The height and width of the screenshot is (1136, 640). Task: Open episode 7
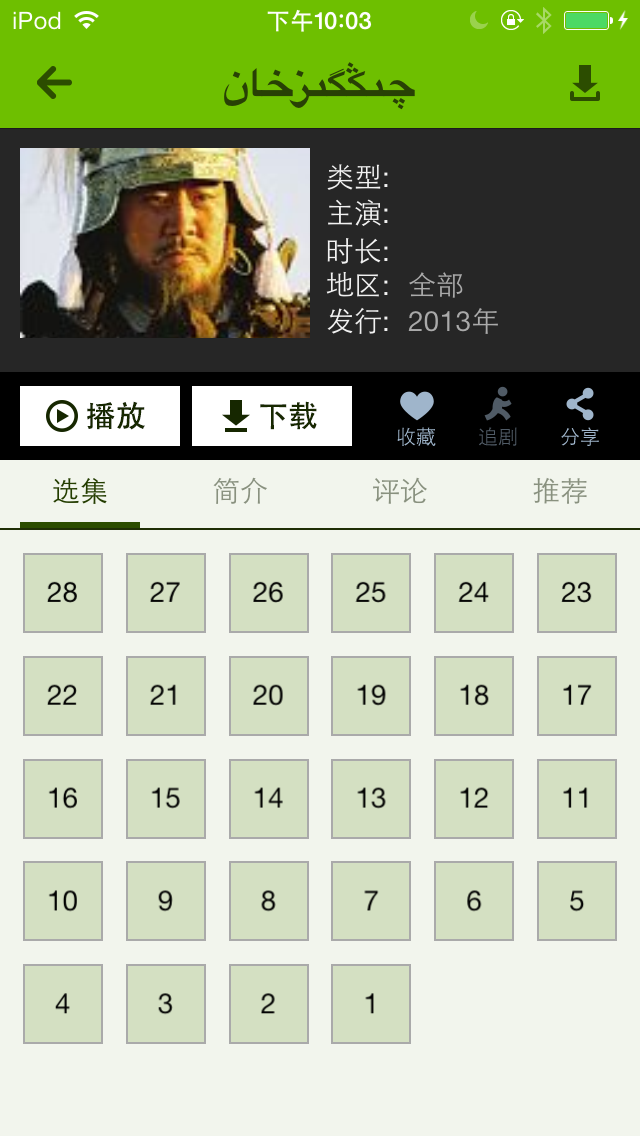[x=371, y=901]
